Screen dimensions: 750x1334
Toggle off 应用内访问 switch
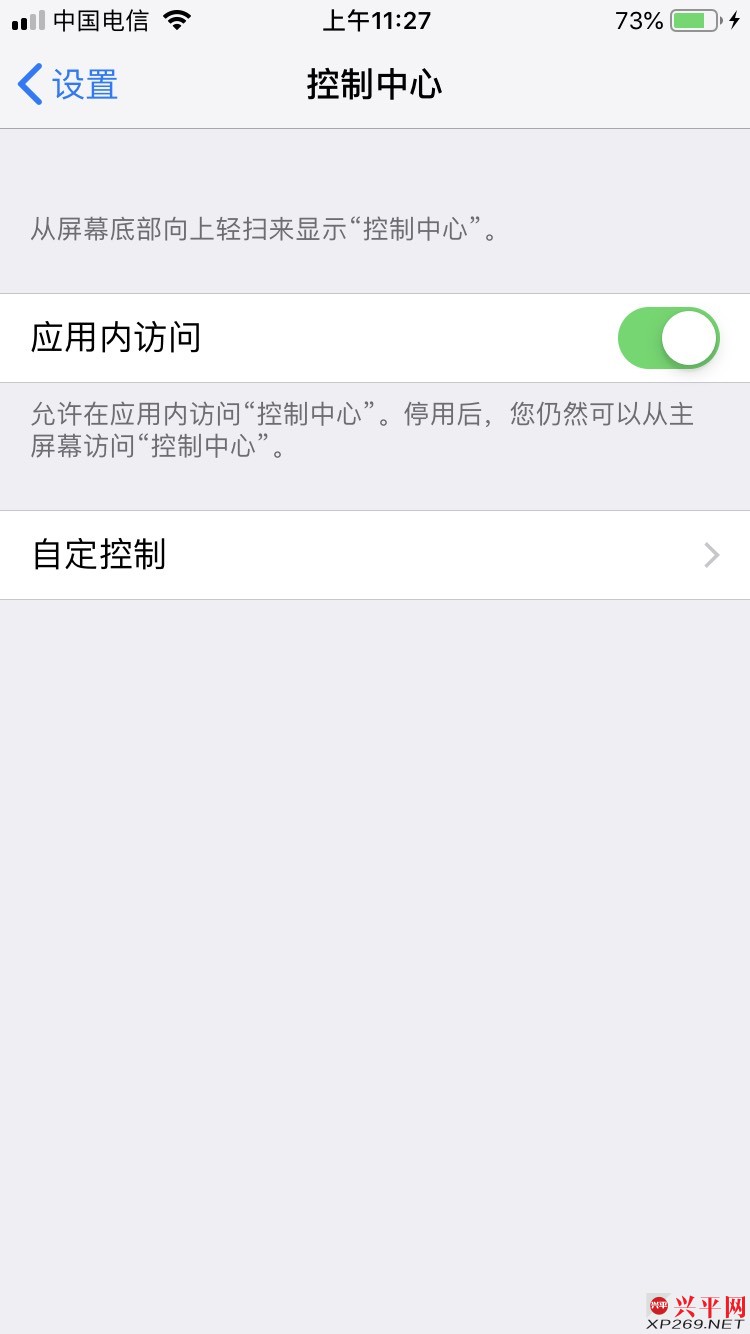[668, 338]
